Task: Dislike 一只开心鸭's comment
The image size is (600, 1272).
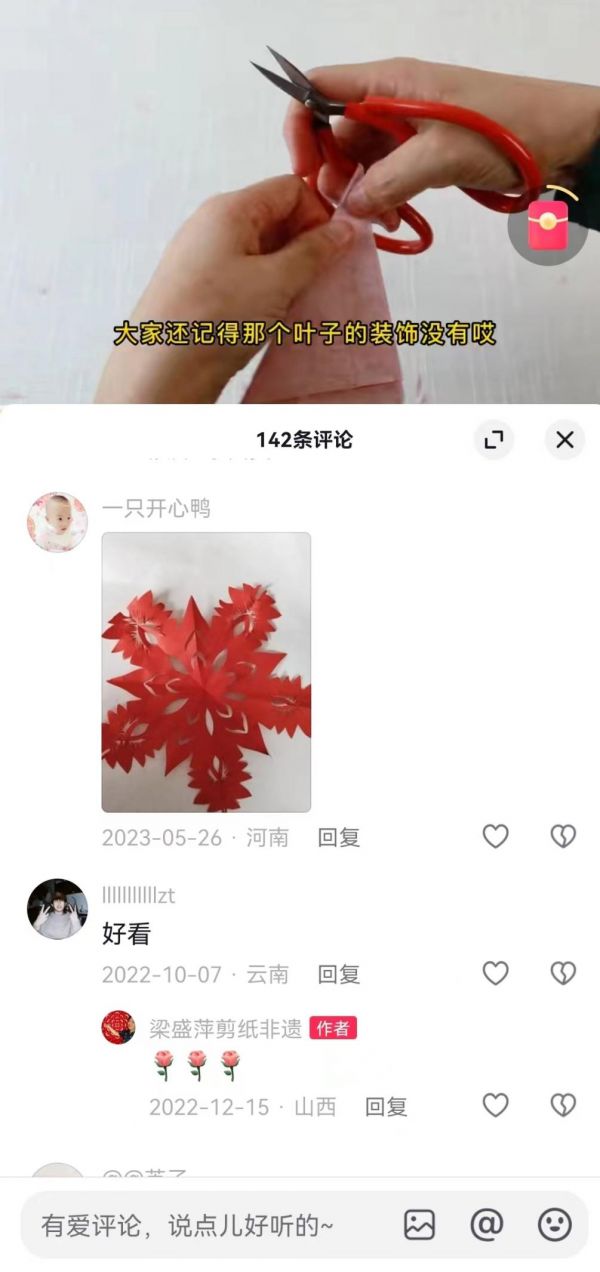Action: pyautogui.click(x=563, y=837)
